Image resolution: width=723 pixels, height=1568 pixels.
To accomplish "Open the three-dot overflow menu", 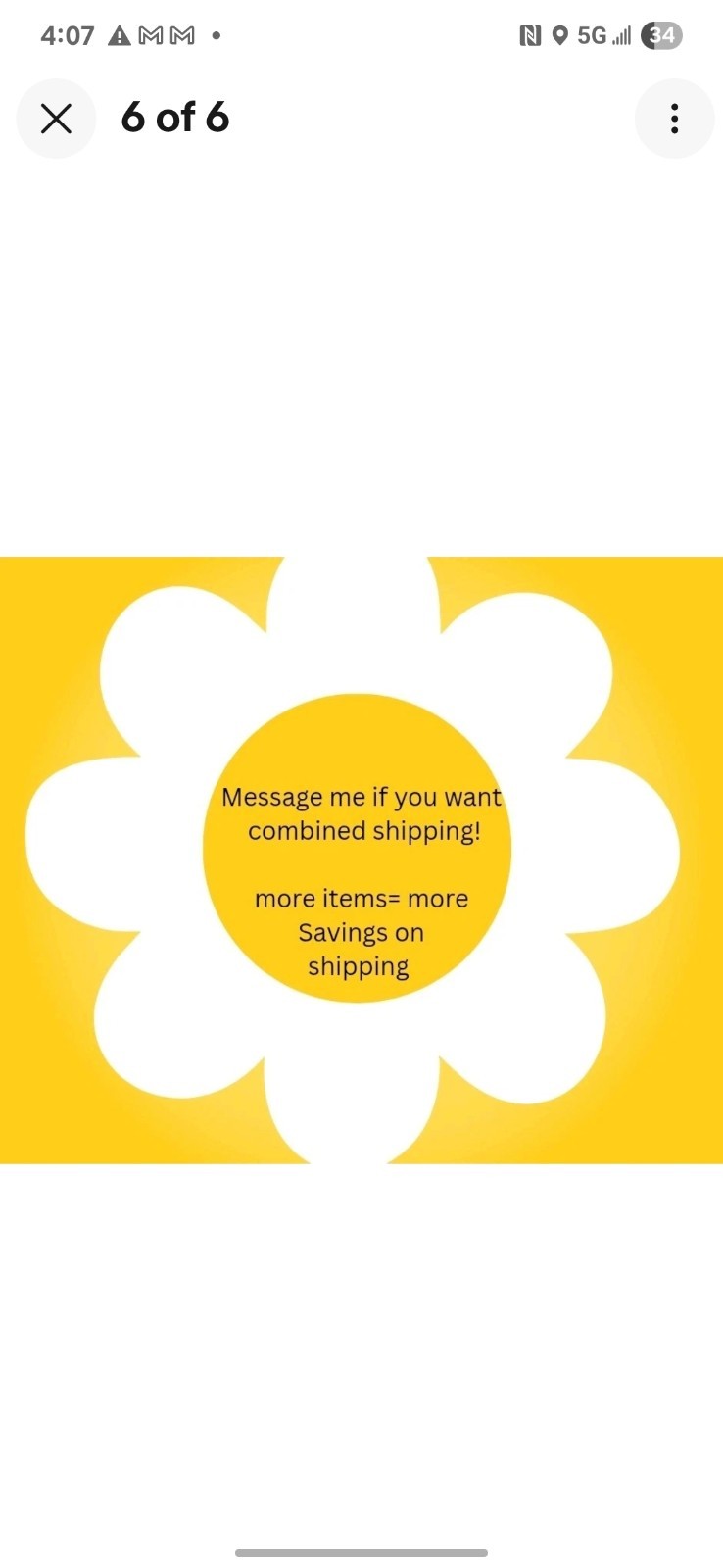I will point(674,119).
